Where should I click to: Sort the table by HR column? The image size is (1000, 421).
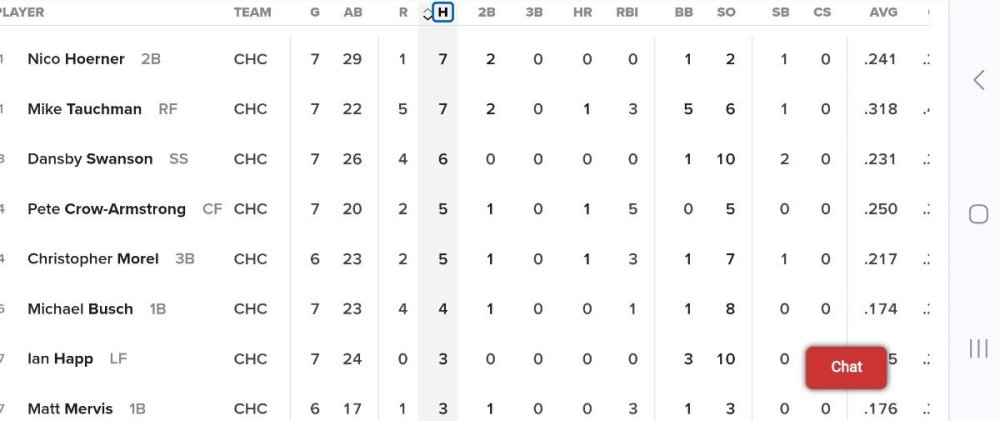(583, 13)
